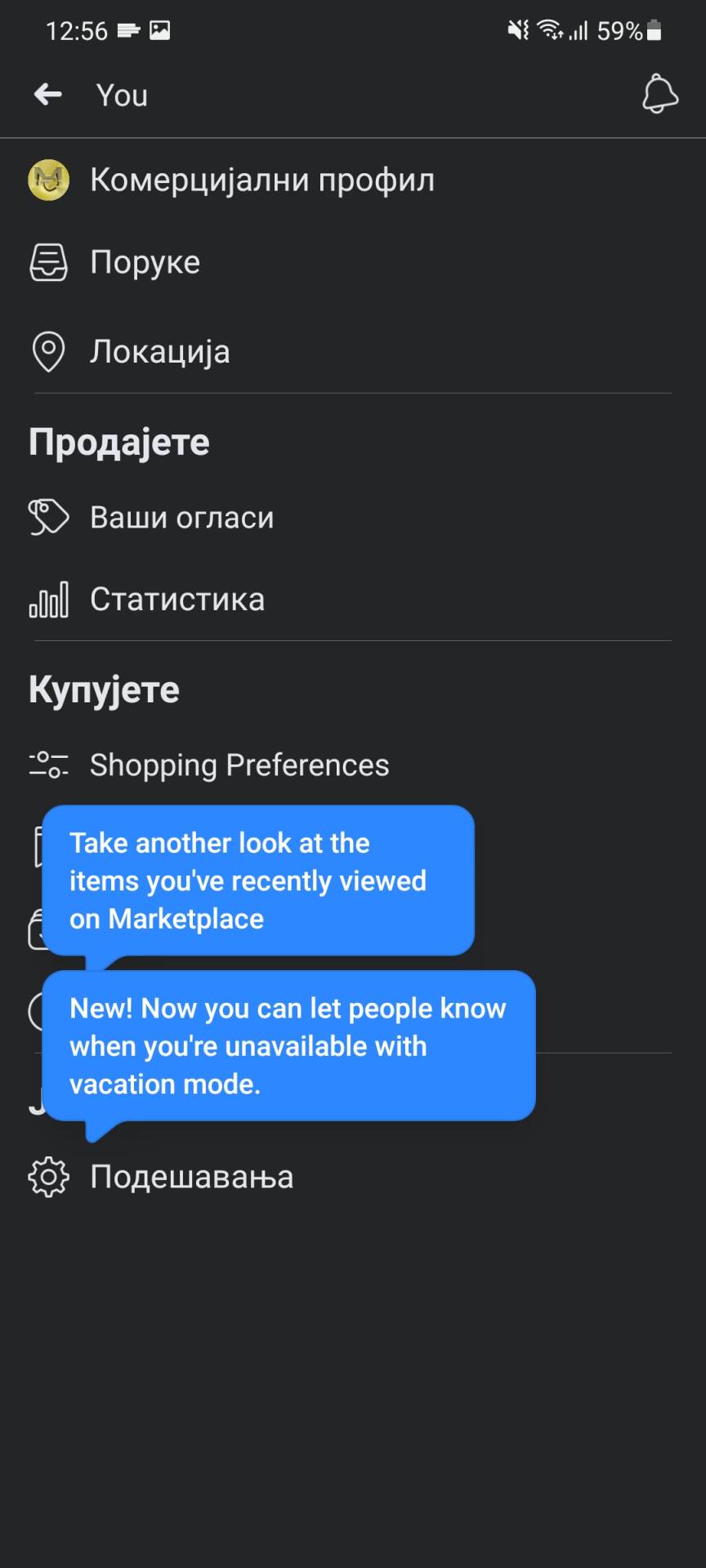This screenshot has height=1568, width=706.
Task: Click the Комерцијални профил avatar icon
Action: 49,180
